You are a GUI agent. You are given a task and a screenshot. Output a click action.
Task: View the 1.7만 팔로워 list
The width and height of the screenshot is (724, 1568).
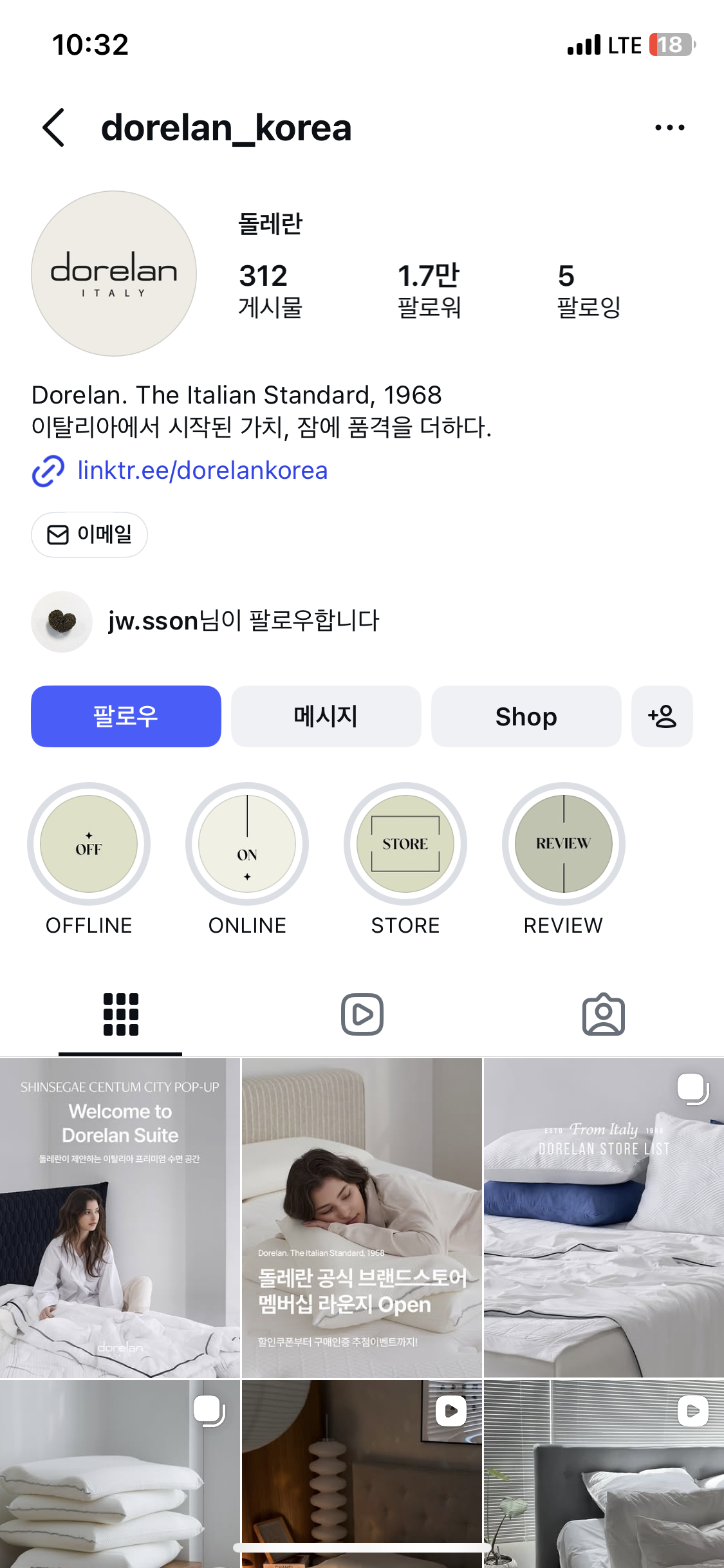click(429, 291)
